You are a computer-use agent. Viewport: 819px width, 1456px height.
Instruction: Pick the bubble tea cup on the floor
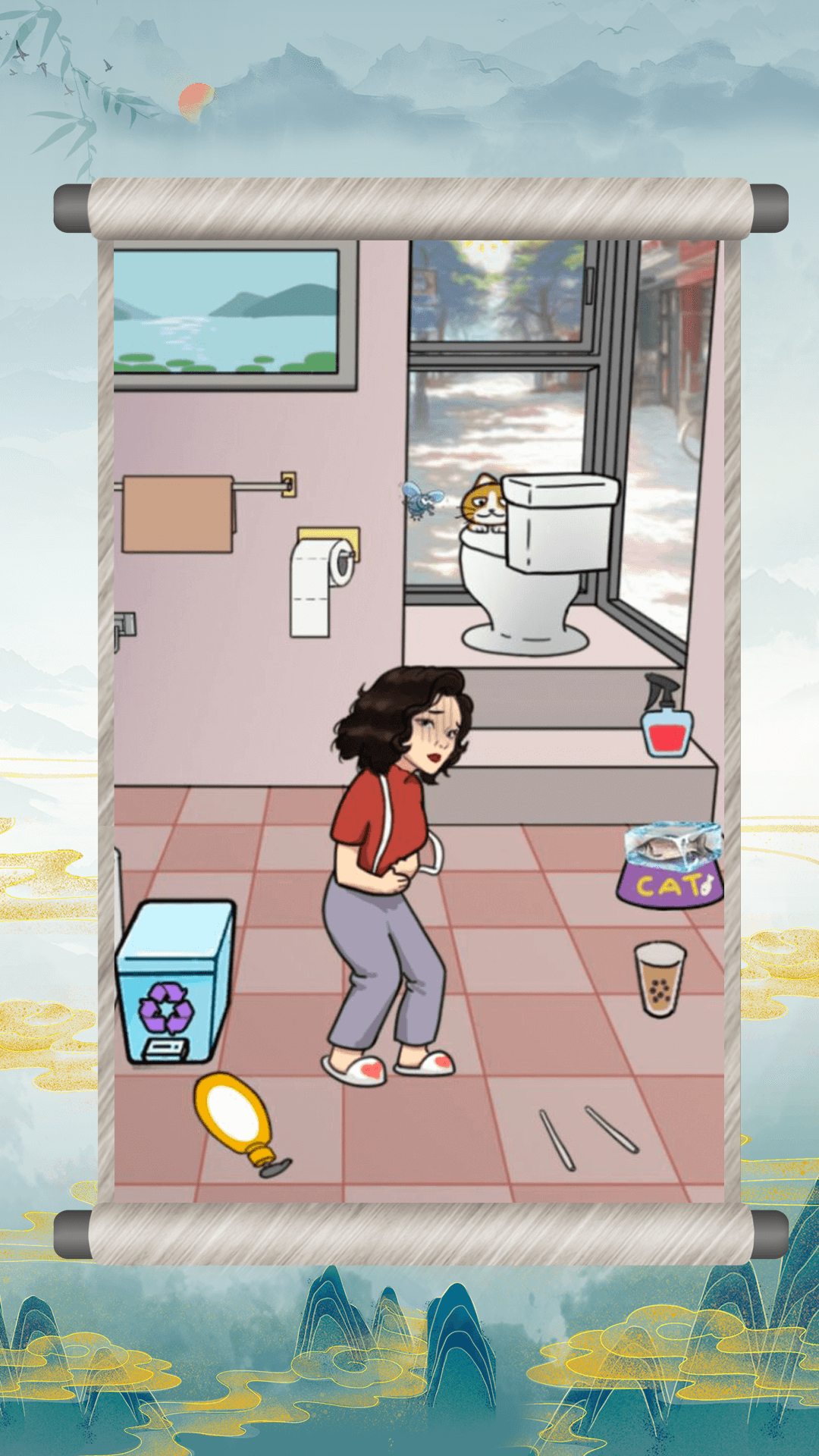(659, 978)
